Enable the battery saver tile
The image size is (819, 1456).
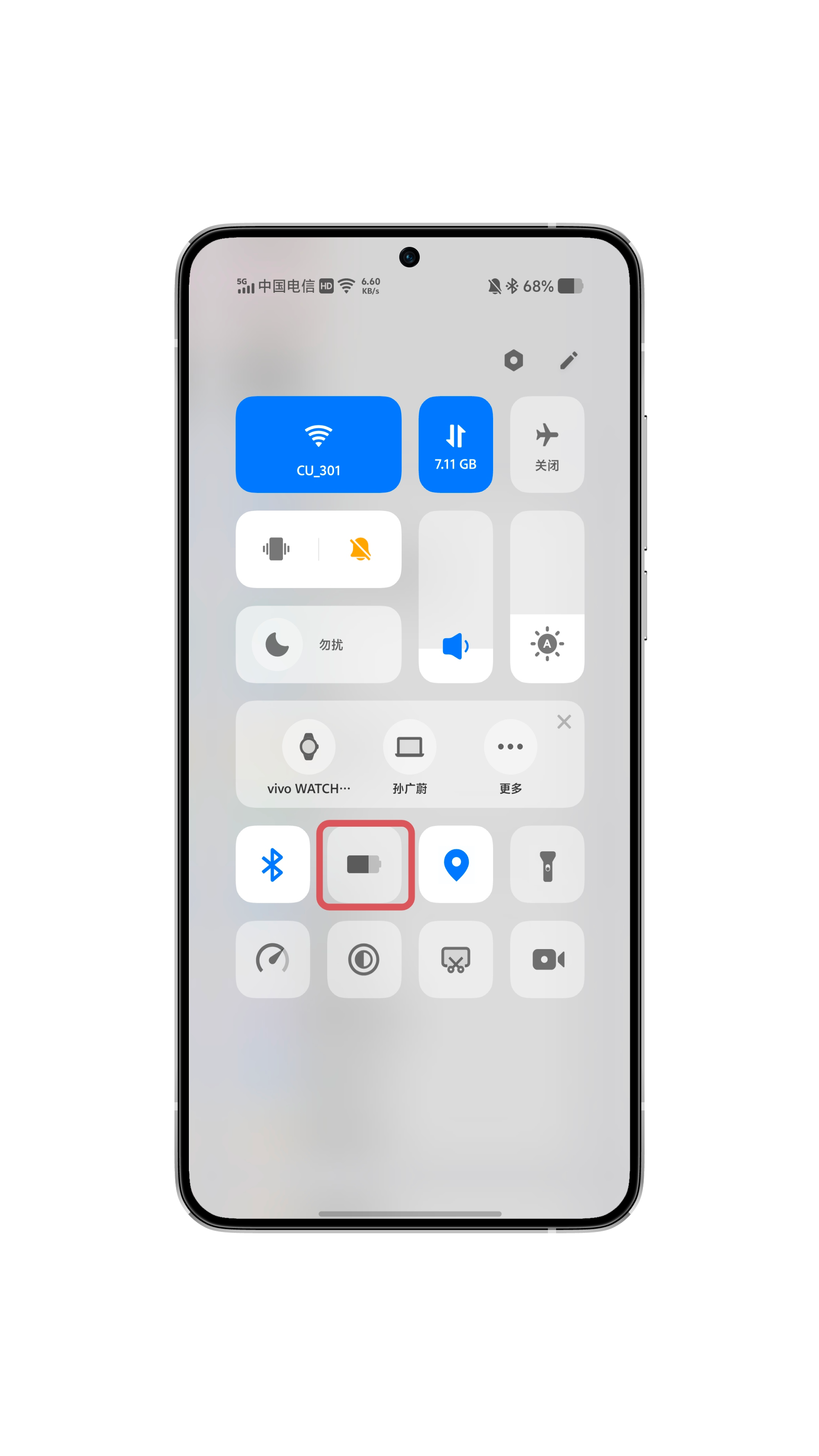click(x=364, y=864)
